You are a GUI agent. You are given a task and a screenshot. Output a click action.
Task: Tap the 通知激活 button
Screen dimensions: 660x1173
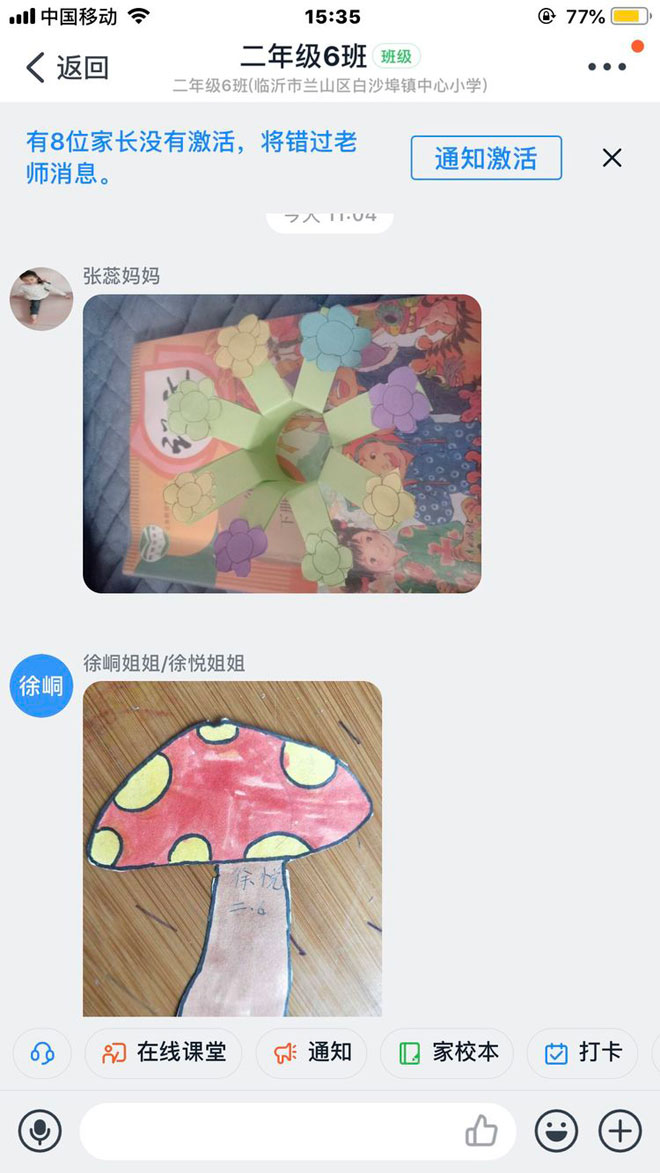click(486, 158)
